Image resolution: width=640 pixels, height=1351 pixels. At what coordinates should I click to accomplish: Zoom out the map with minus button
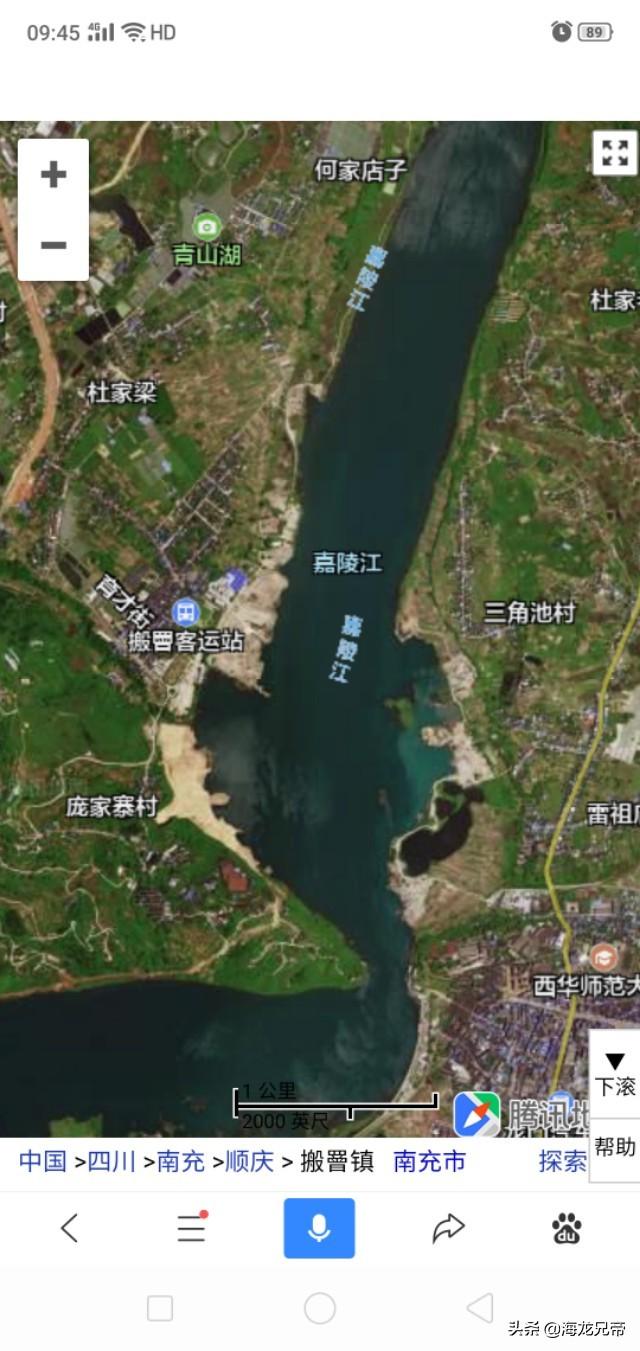tap(53, 245)
